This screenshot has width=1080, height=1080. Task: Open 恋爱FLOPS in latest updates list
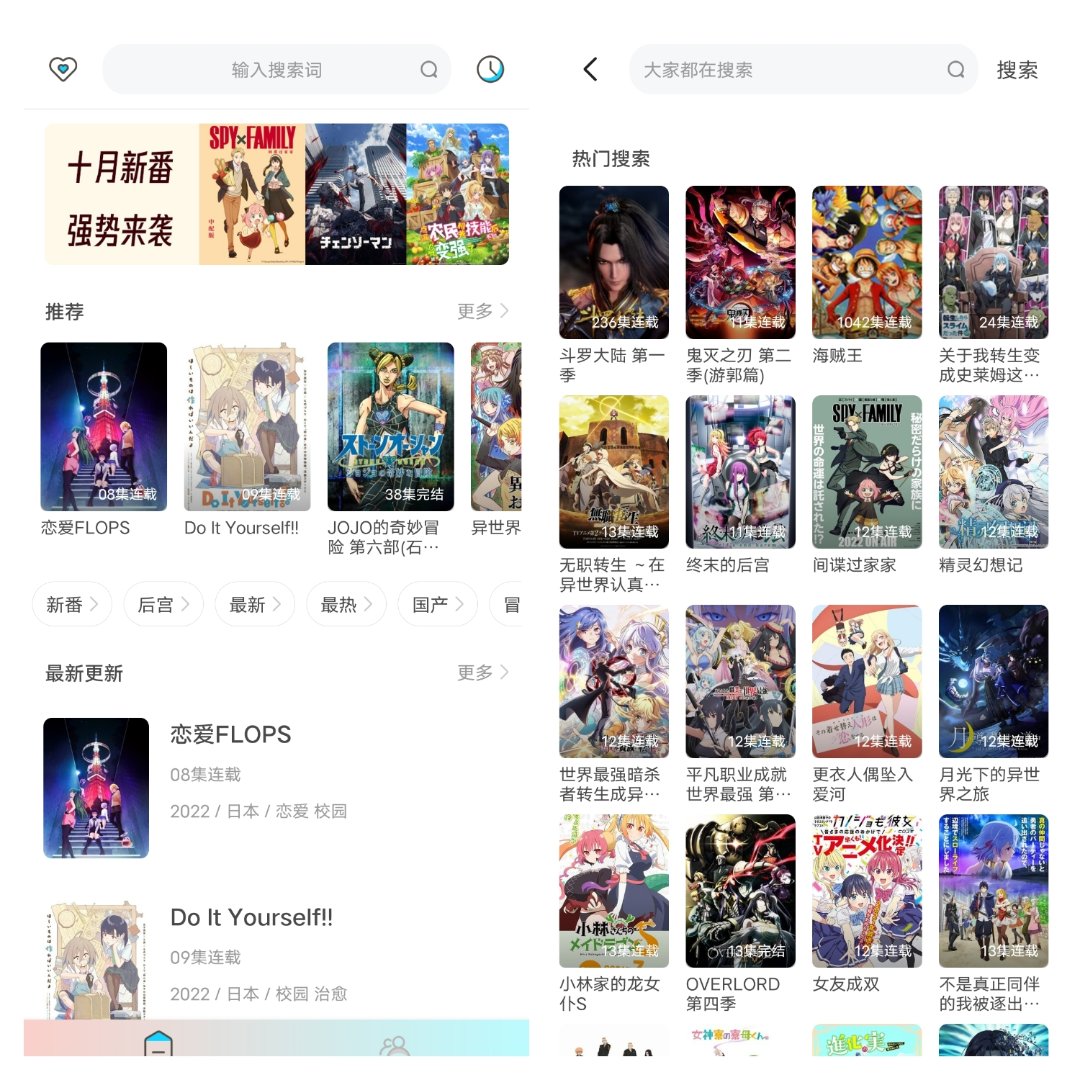click(x=230, y=787)
